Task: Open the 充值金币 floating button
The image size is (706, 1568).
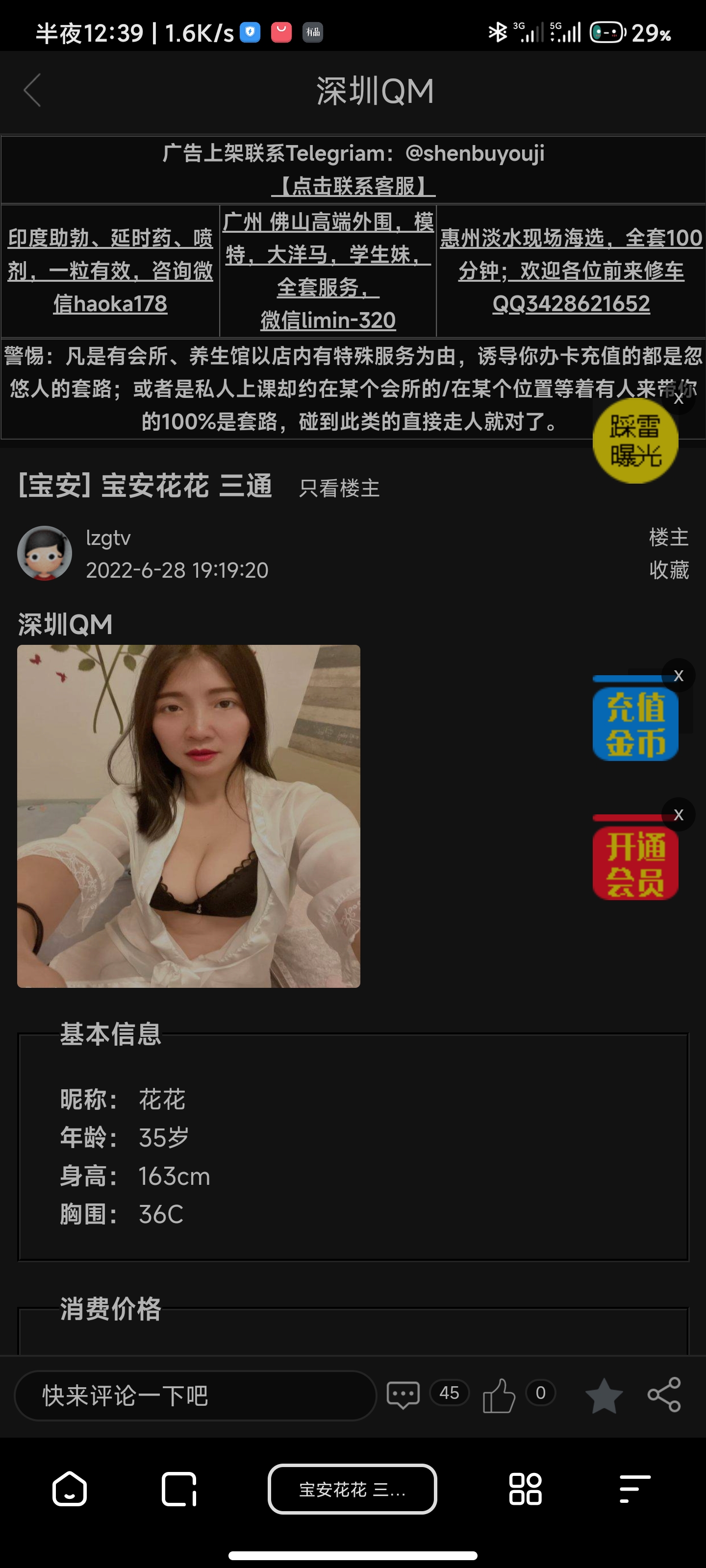Action: coord(635,724)
